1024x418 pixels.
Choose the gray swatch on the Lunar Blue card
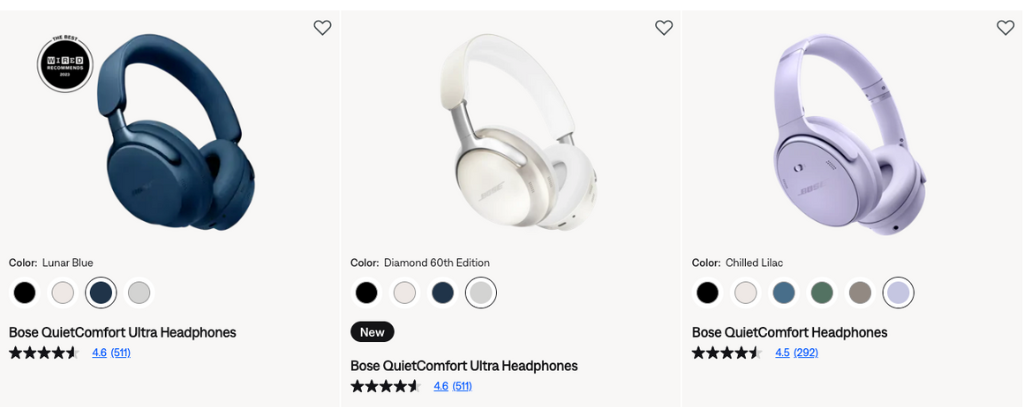(x=139, y=293)
